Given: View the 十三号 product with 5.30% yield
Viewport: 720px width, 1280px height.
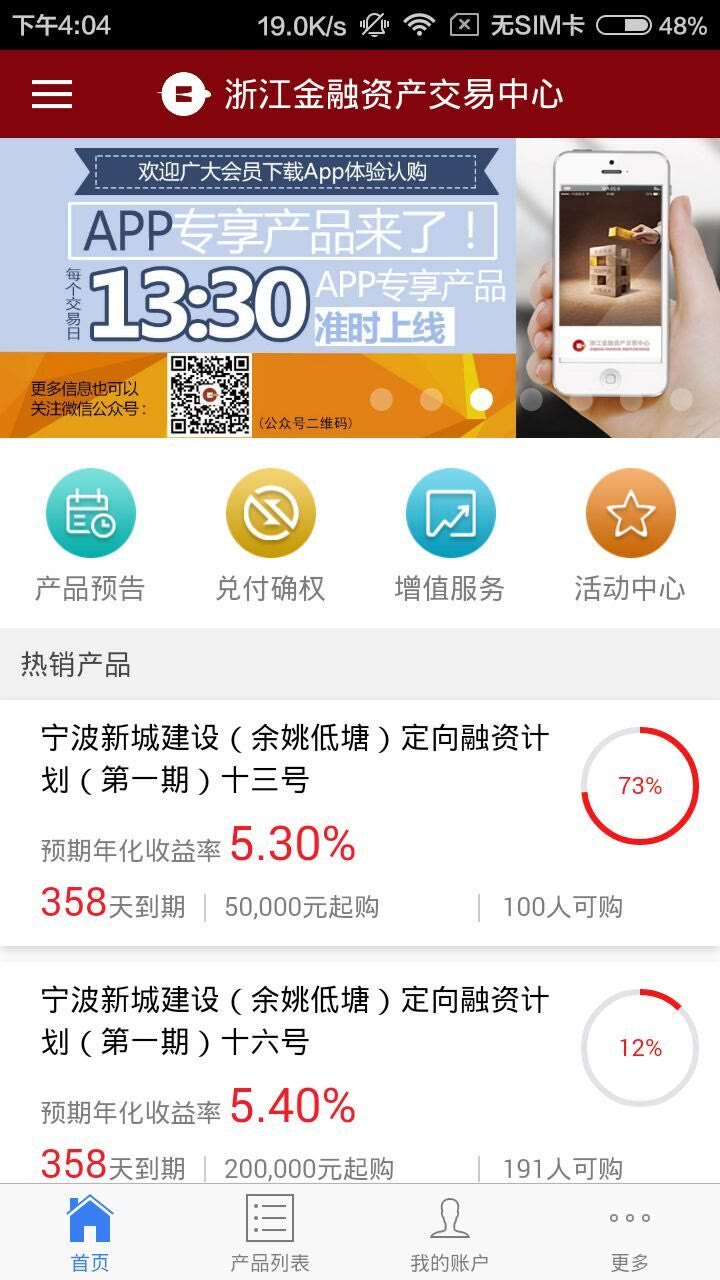Looking at the screenshot, I should pyautogui.click(x=300, y=822).
